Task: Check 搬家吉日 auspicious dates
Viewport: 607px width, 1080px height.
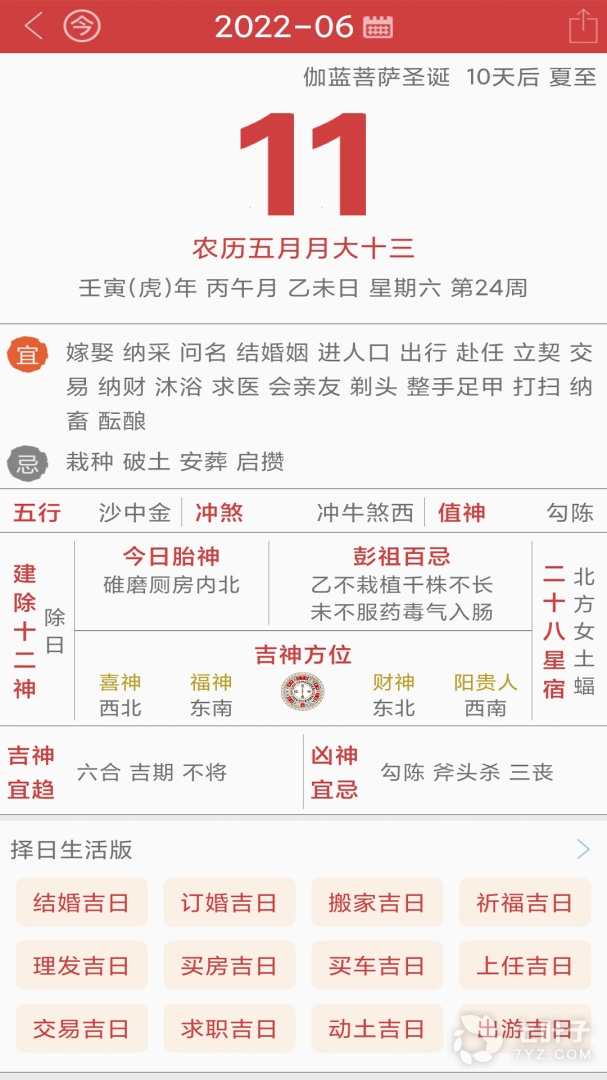Action: coord(377,903)
